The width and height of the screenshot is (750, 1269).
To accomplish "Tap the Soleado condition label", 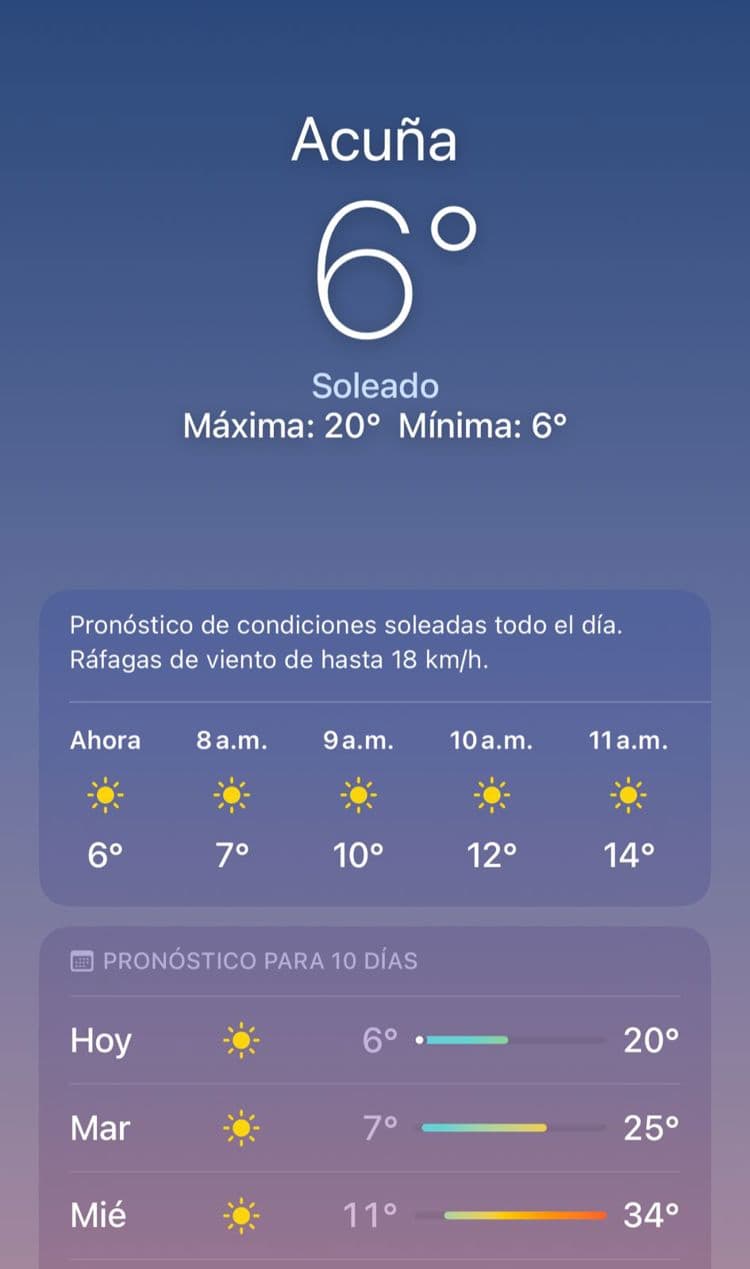I will (x=375, y=384).
